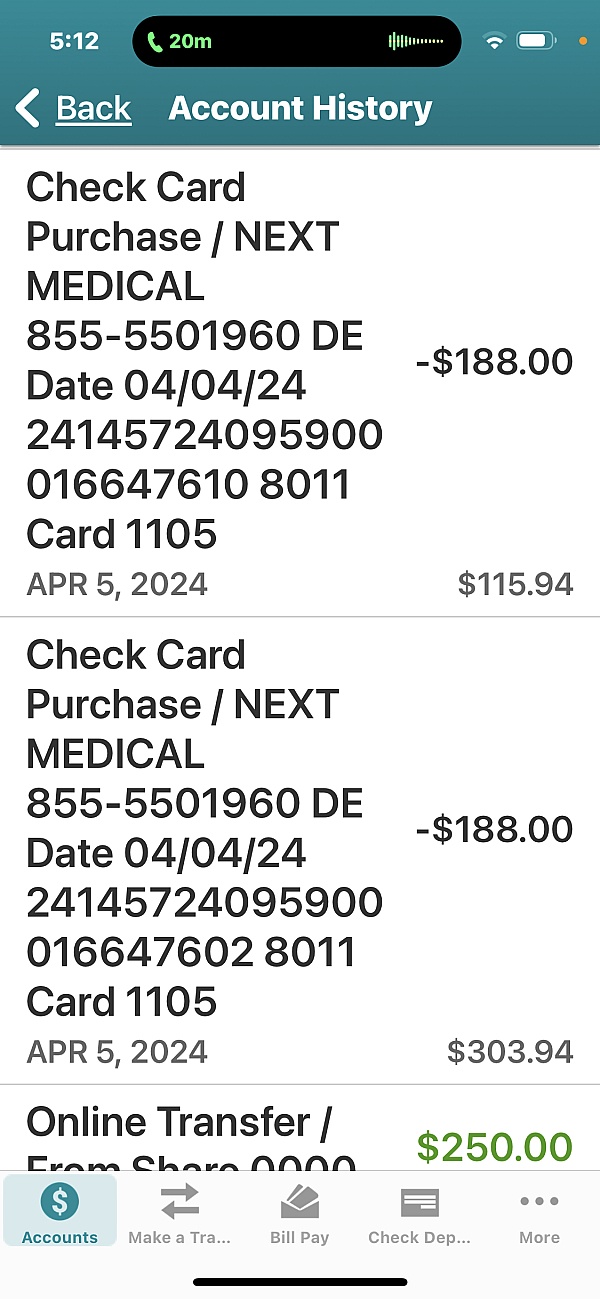The width and height of the screenshot is (600, 1299).
Task: View NEXT MEDICAL transaction ending 016647602
Action: [x=300, y=850]
